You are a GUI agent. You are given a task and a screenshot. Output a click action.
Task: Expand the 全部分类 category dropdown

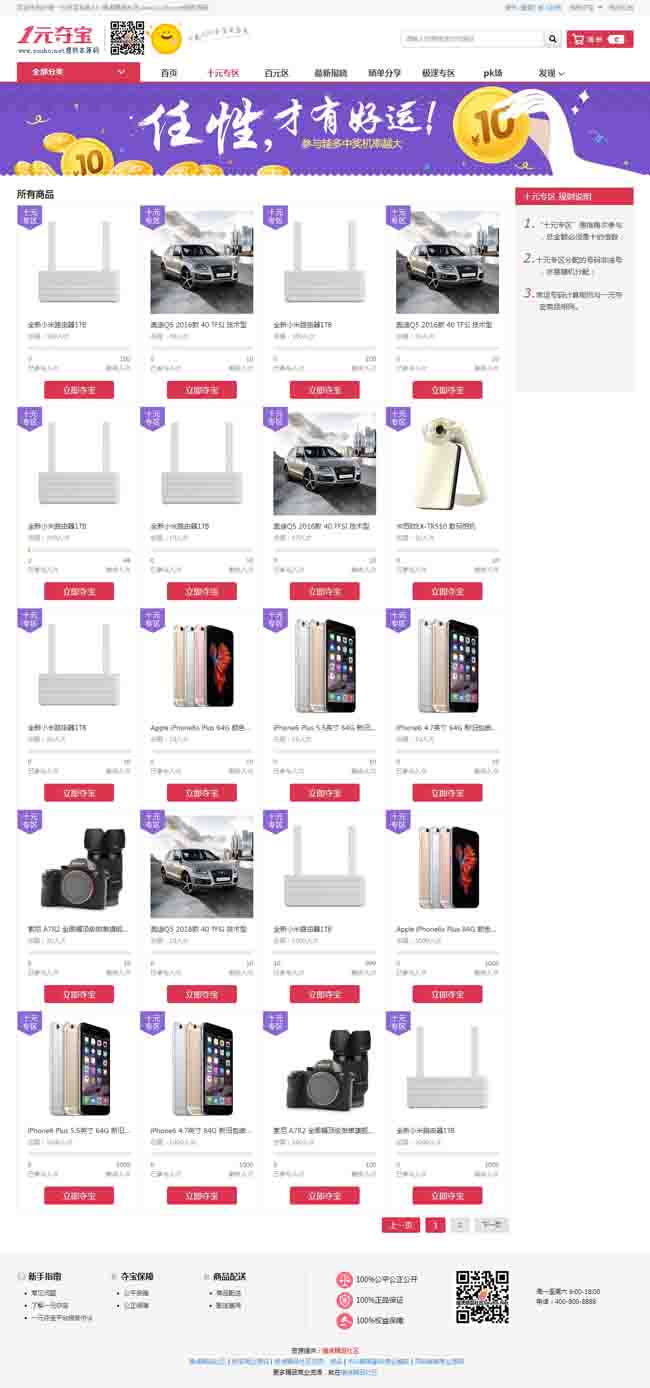[78, 72]
